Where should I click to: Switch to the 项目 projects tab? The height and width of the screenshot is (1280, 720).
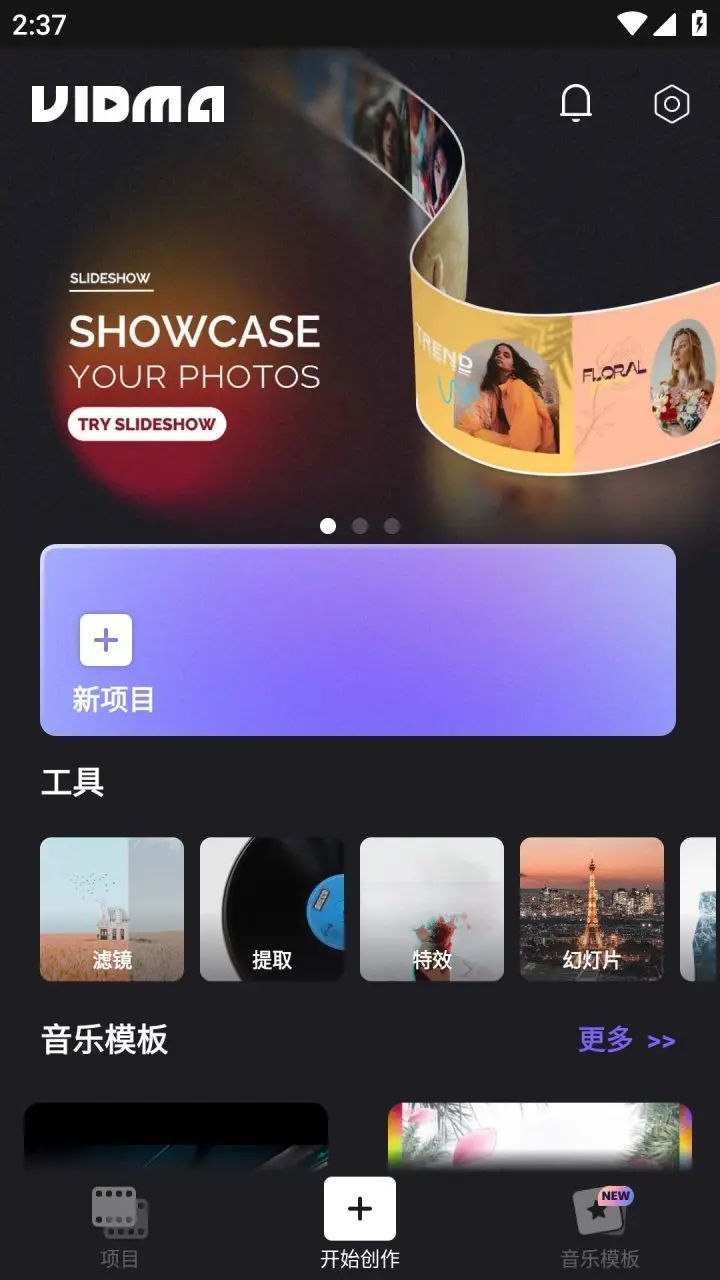click(119, 1227)
